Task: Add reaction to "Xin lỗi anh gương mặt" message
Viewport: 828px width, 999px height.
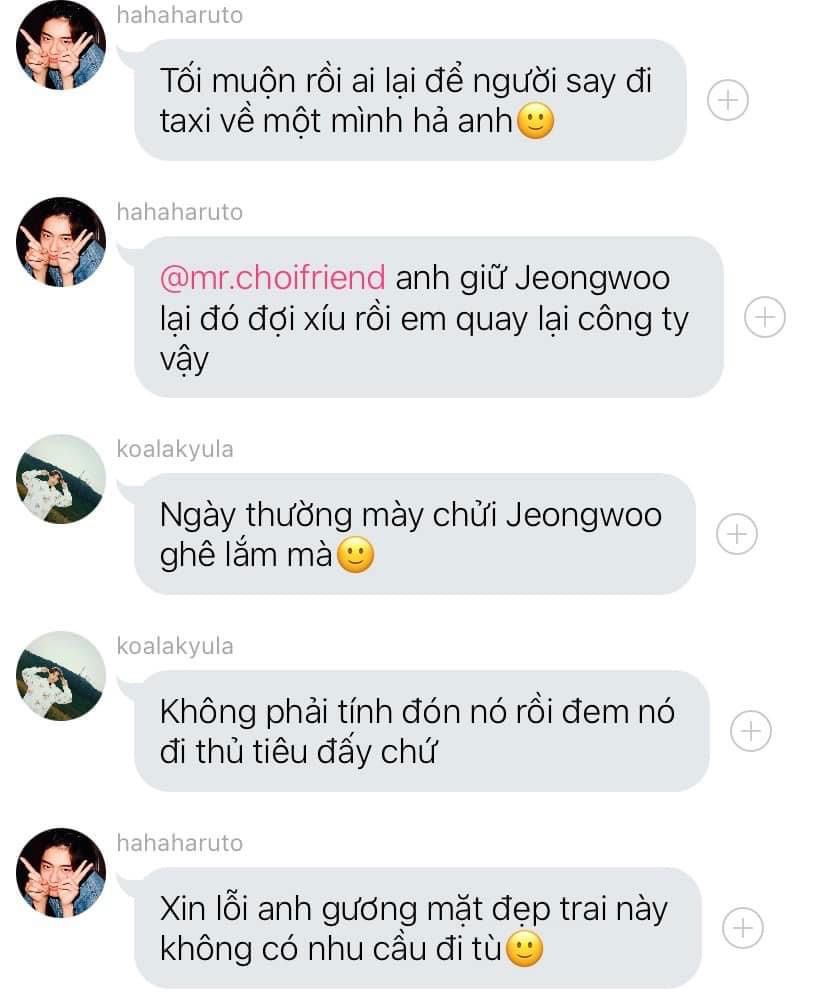Action: click(742, 928)
